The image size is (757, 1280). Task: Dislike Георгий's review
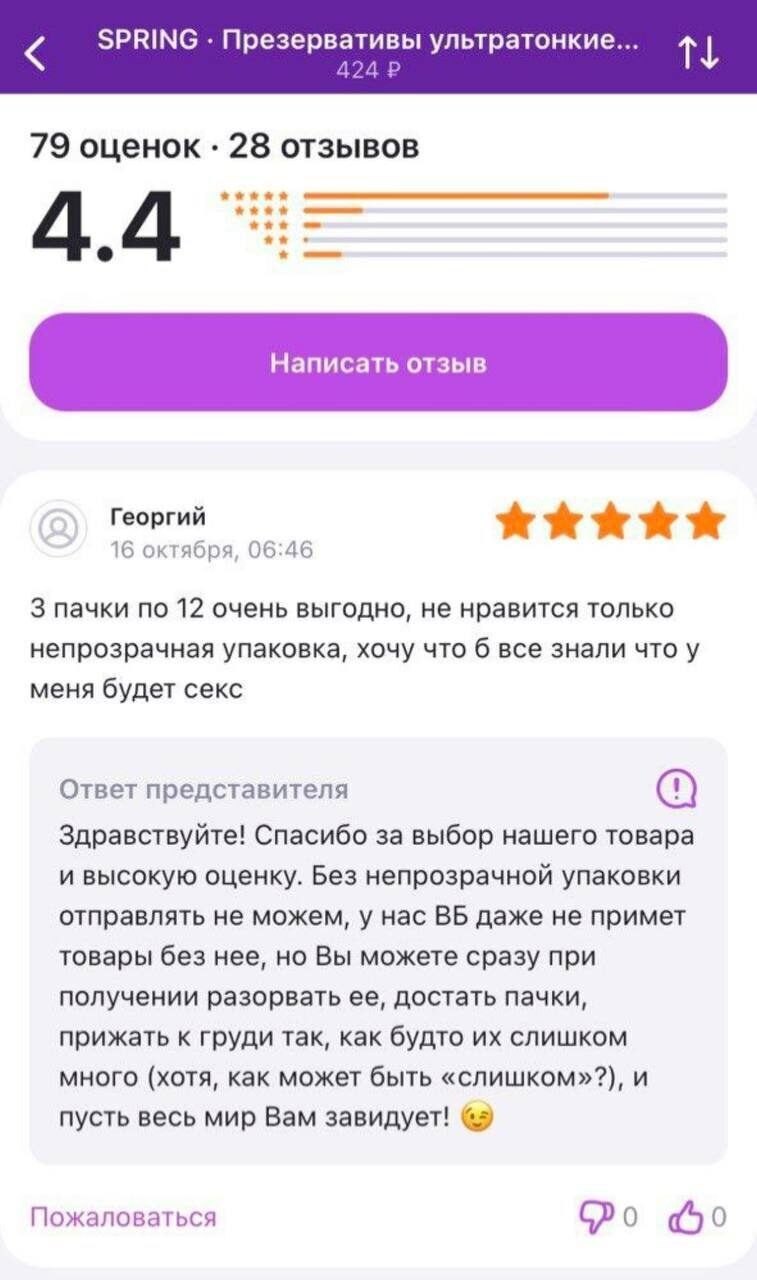pyautogui.click(x=596, y=1217)
